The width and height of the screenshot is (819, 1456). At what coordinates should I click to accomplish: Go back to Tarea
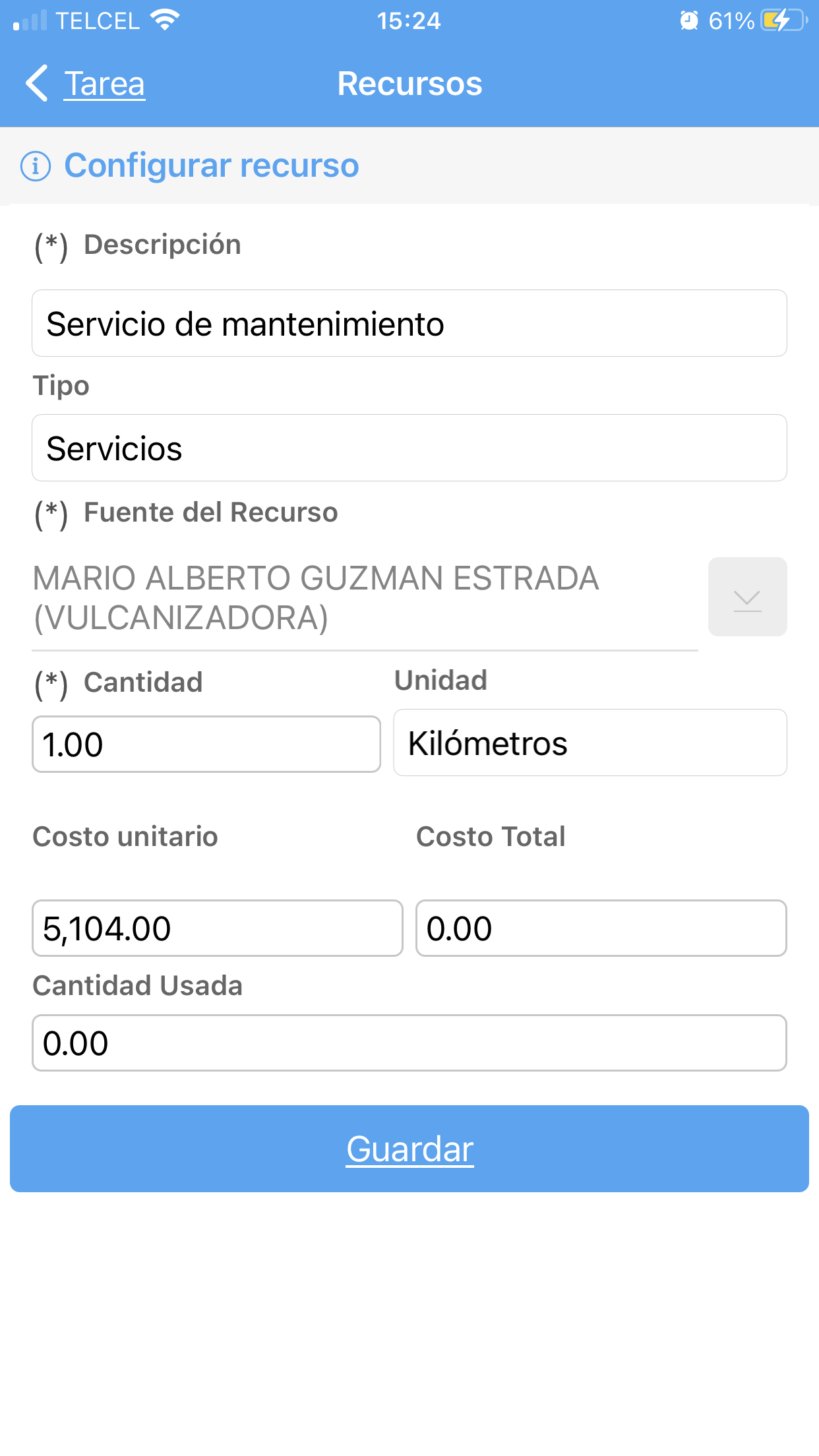click(86, 84)
